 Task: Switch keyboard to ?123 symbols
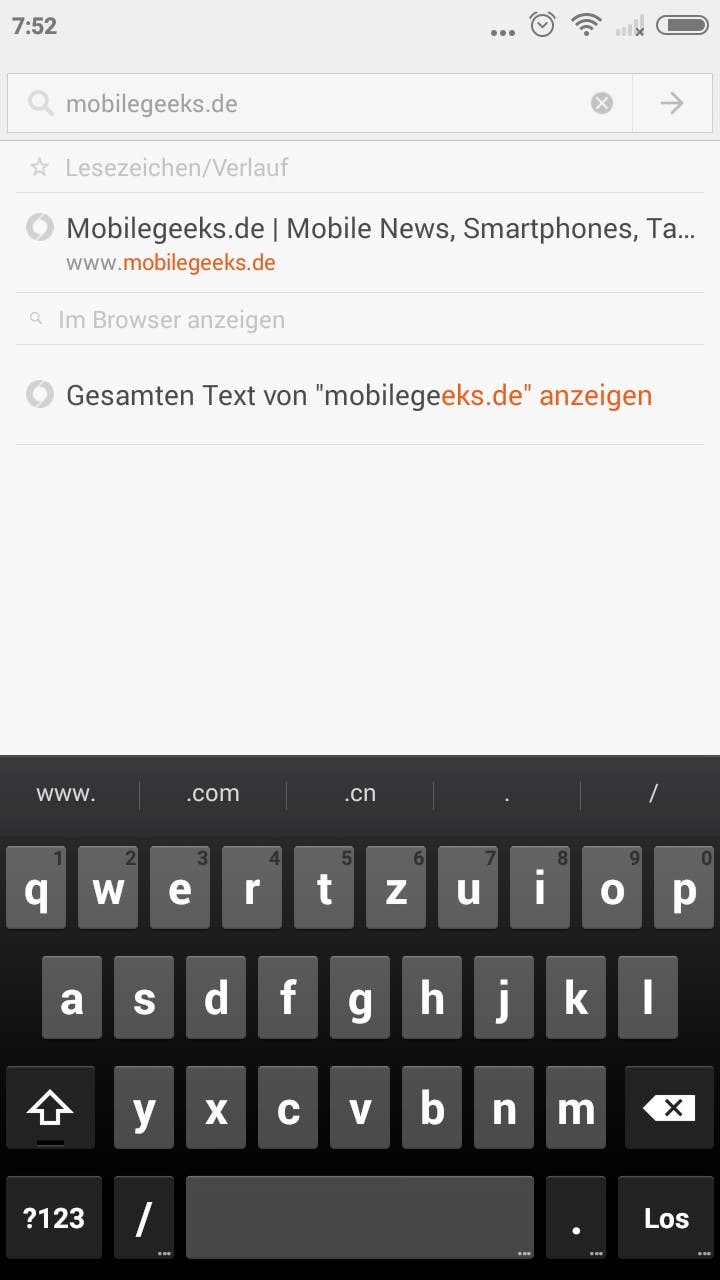[x=54, y=1218]
